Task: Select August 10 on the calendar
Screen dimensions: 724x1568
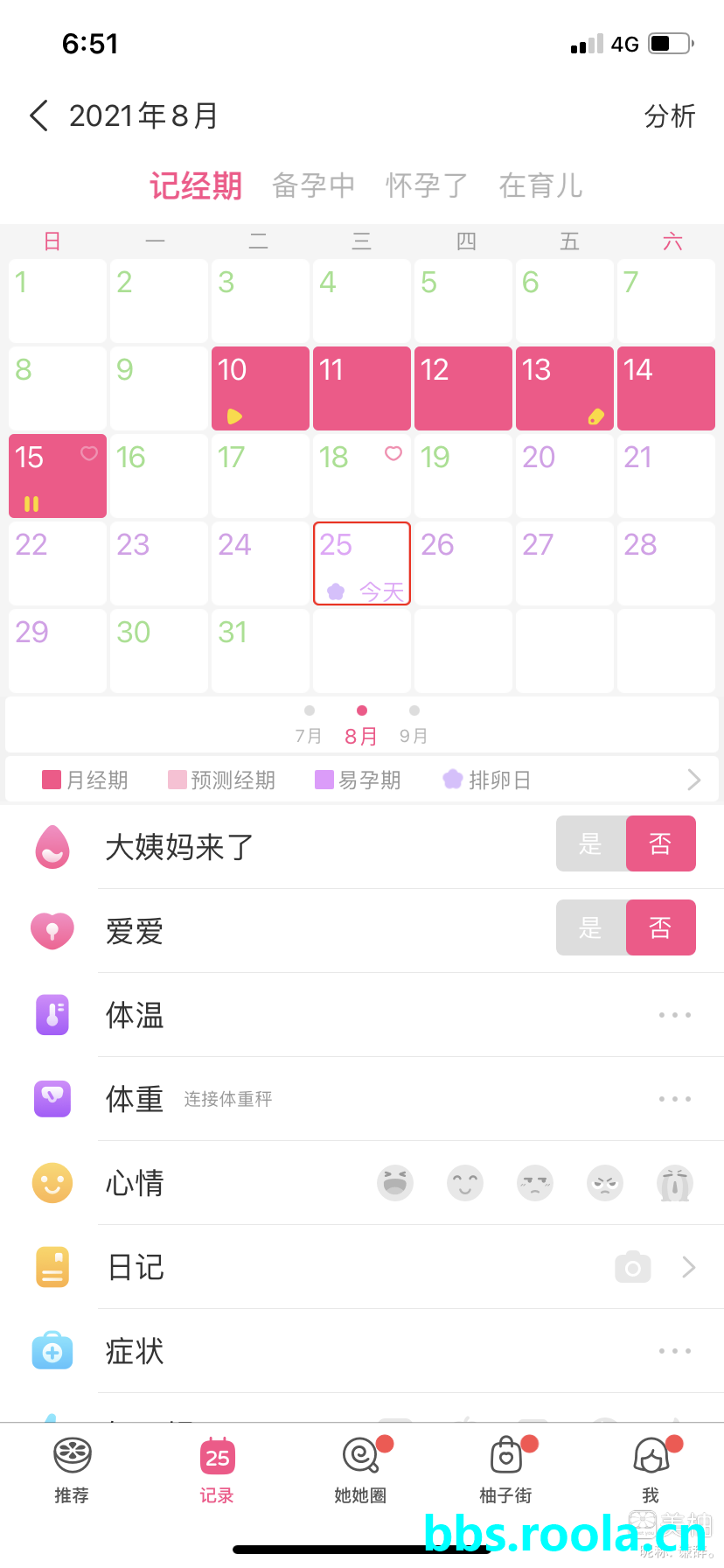Action: tap(260, 388)
